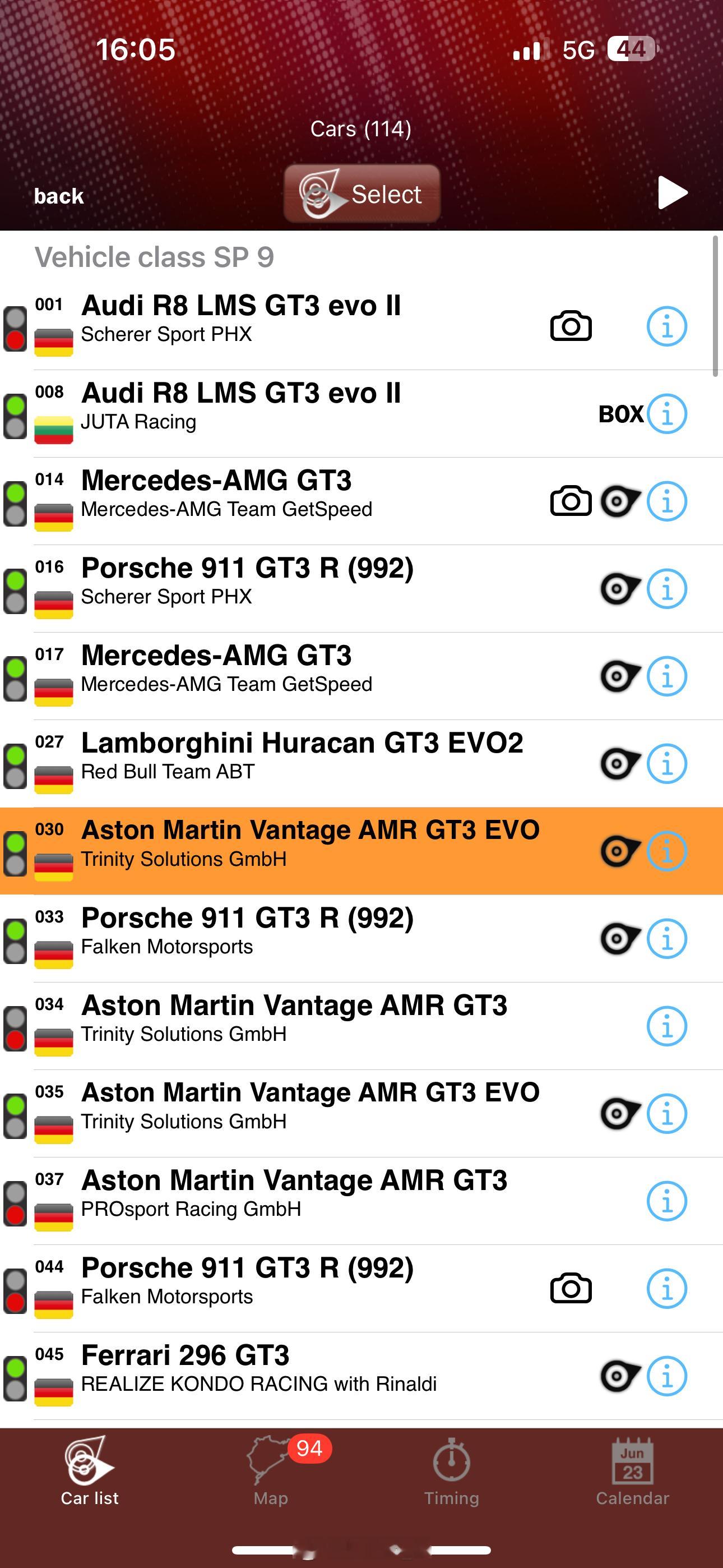The width and height of the screenshot is (723, 1568).
Task: Track car 030 Aston Martin with the locator icon
Action: (620, 851)
